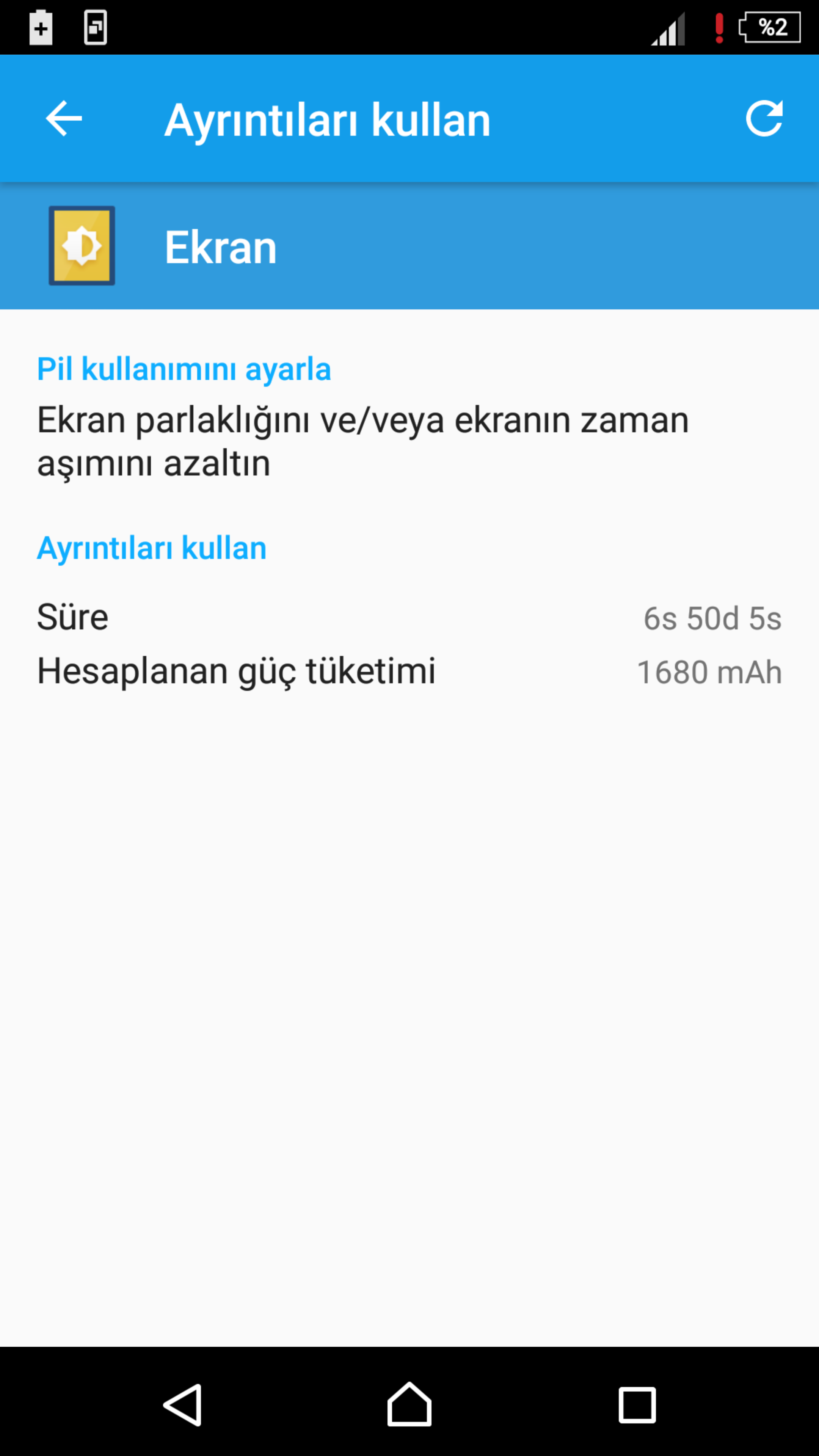Tap the system home button
The image size is (819, 1456).
pyautogui.click(x=409, y=1404)
